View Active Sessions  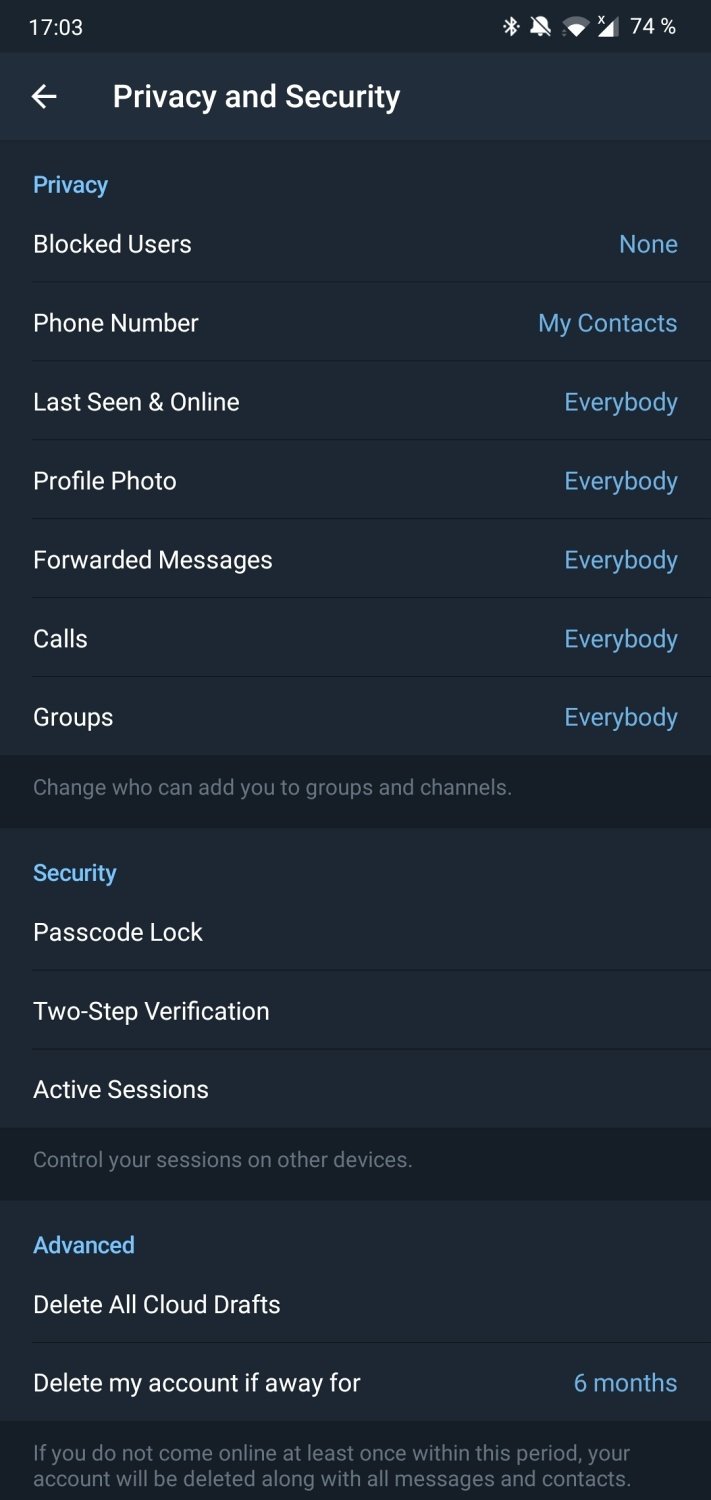tap(355, 1089)
